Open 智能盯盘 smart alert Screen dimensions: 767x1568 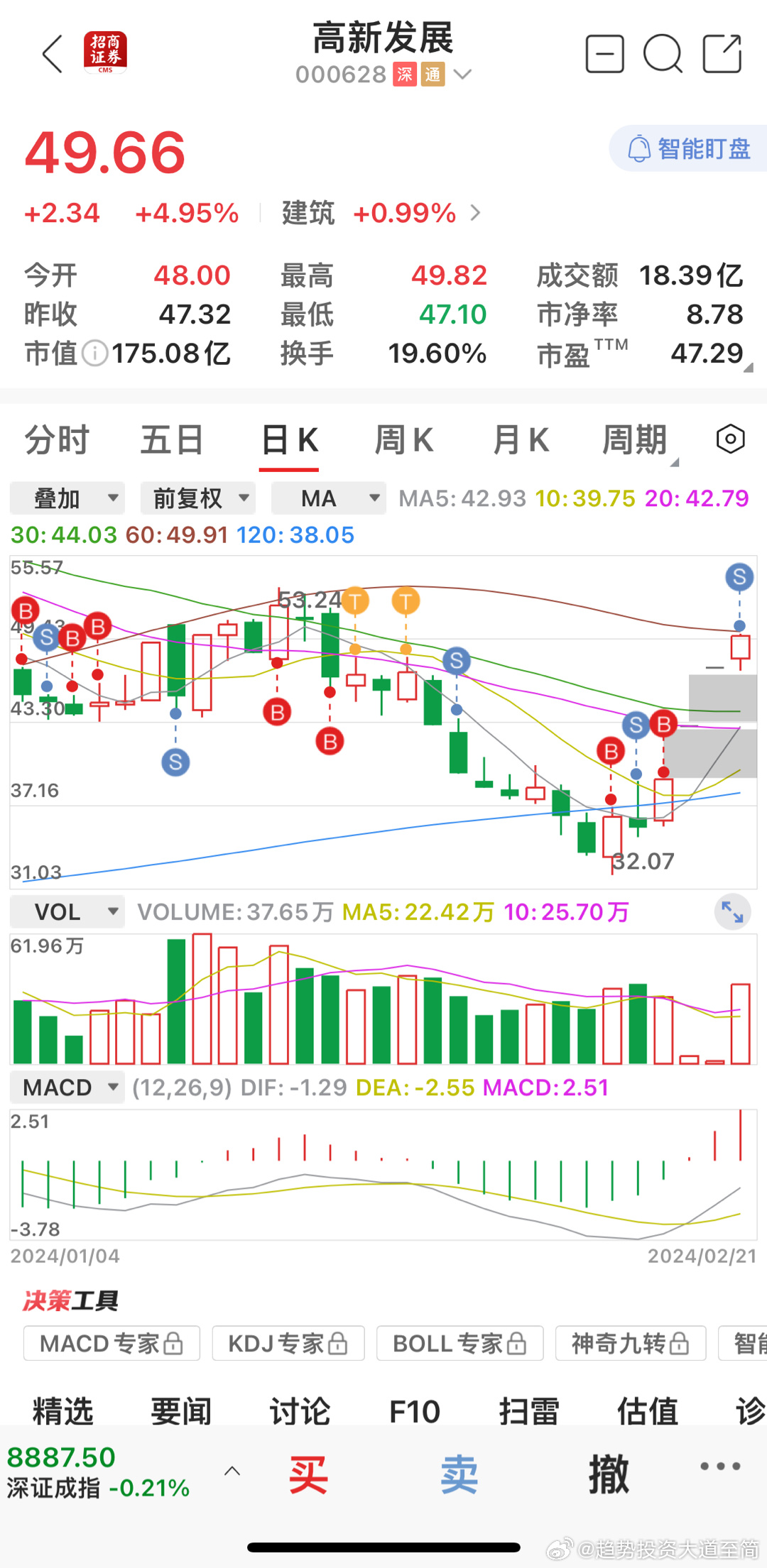(x=687, y=148)
